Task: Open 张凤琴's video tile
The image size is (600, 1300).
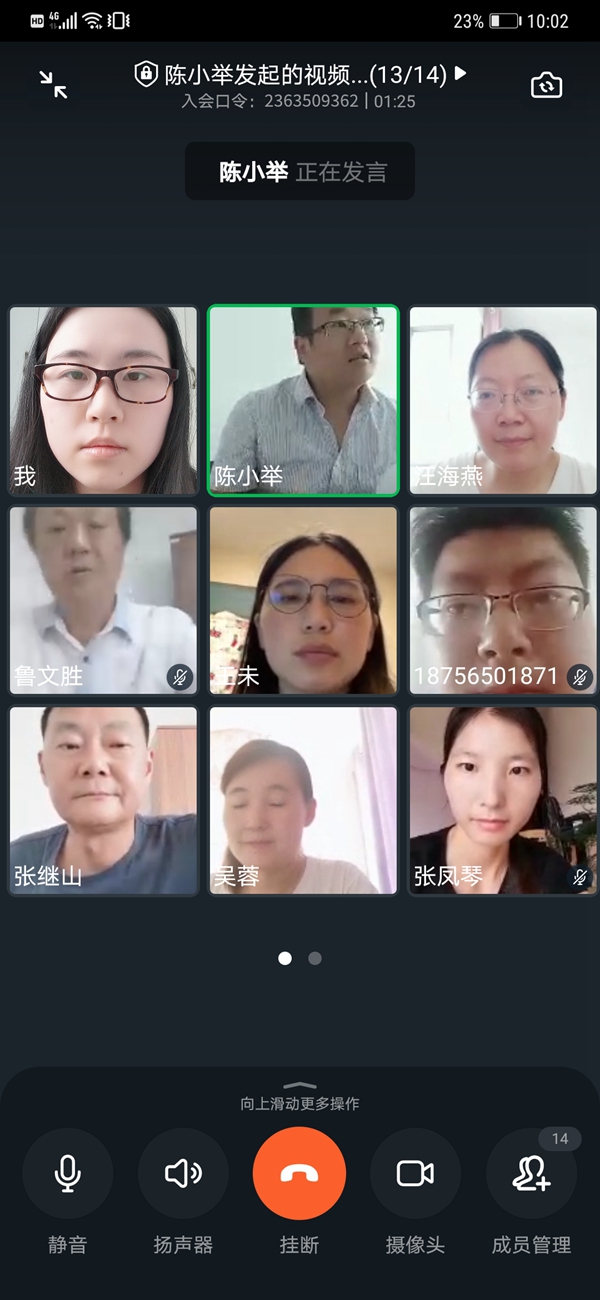Action: point(503,800)
